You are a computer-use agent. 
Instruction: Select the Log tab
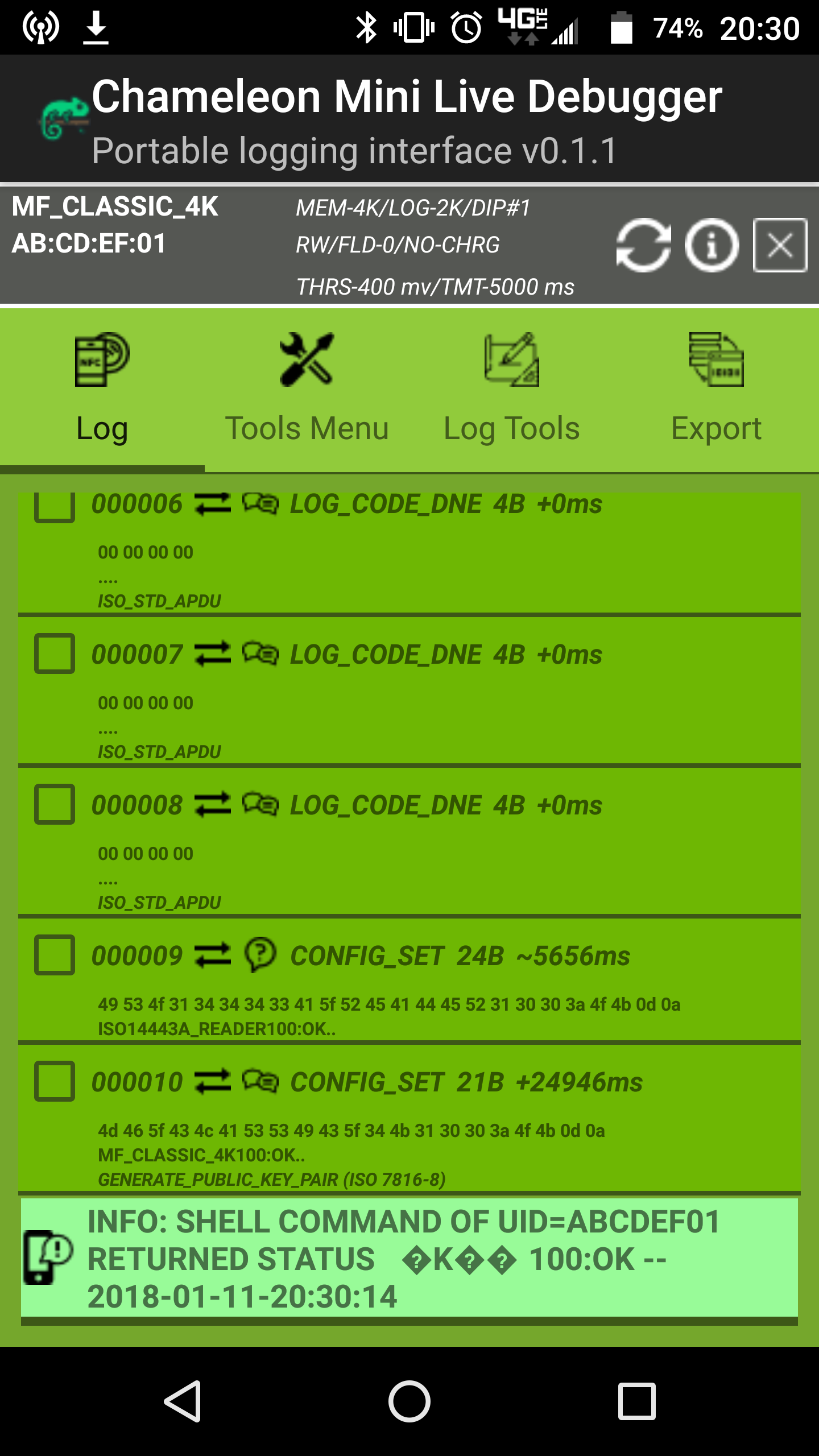tap(102, 390)
